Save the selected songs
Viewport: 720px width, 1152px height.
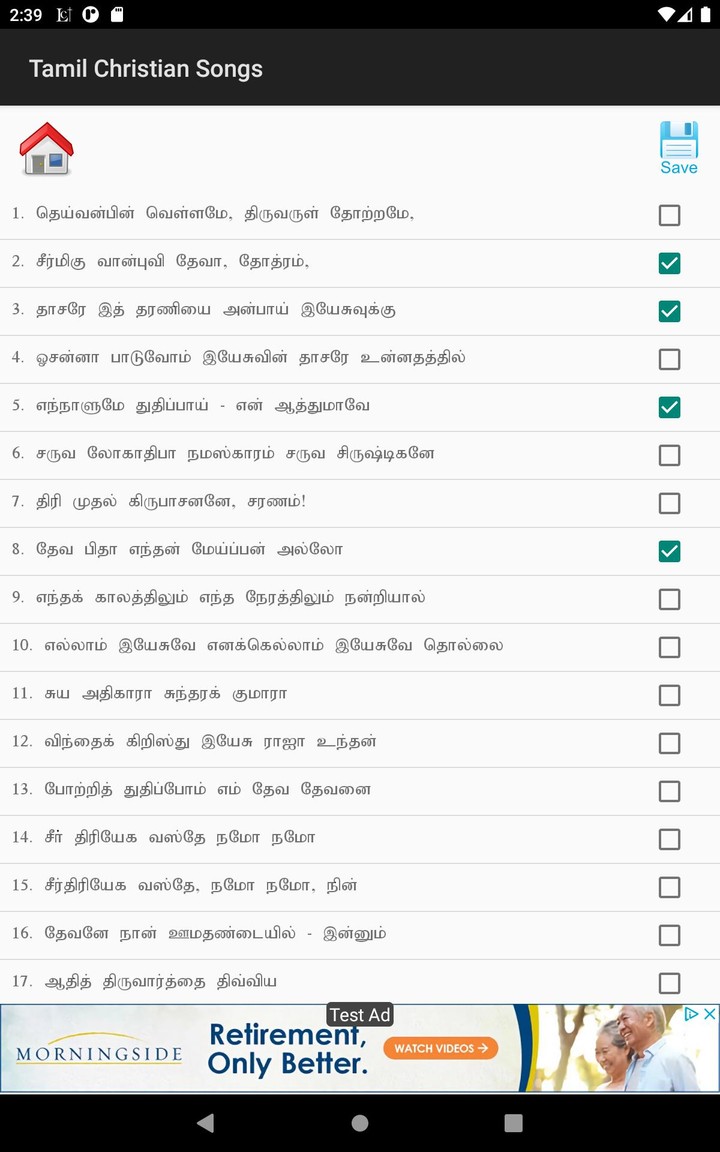[678, 148]
